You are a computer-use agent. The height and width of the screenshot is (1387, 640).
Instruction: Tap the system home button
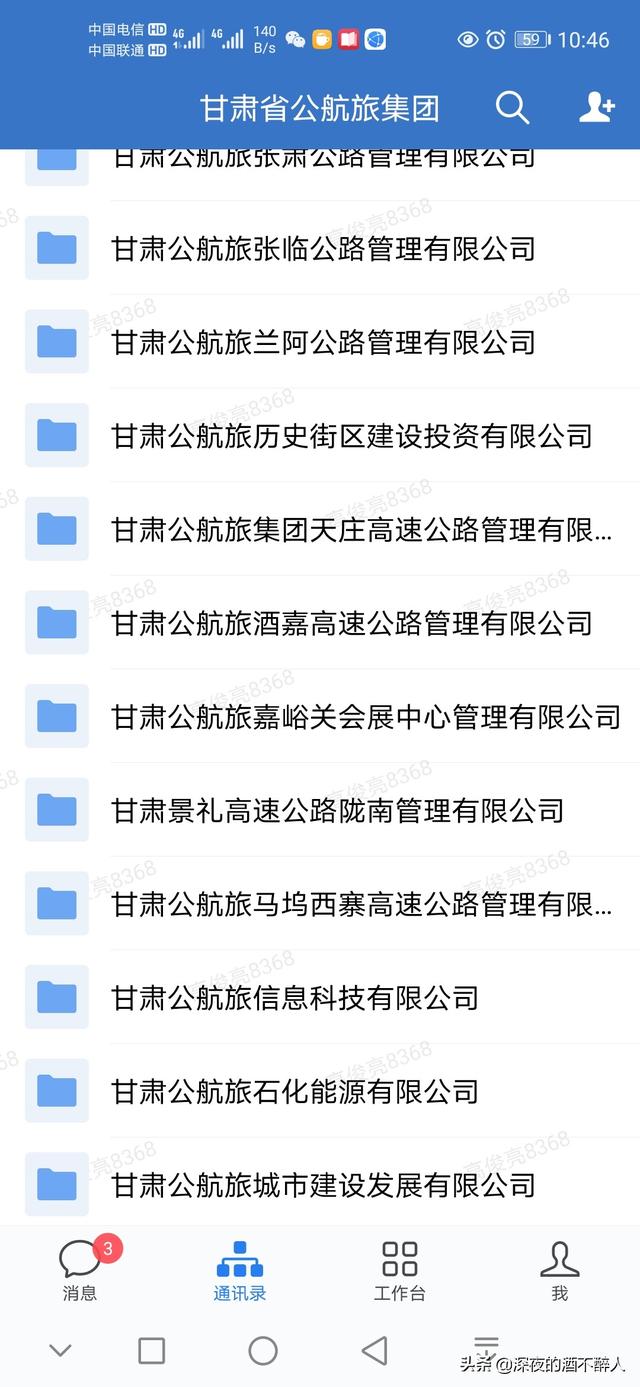(x=263, y=1351)
